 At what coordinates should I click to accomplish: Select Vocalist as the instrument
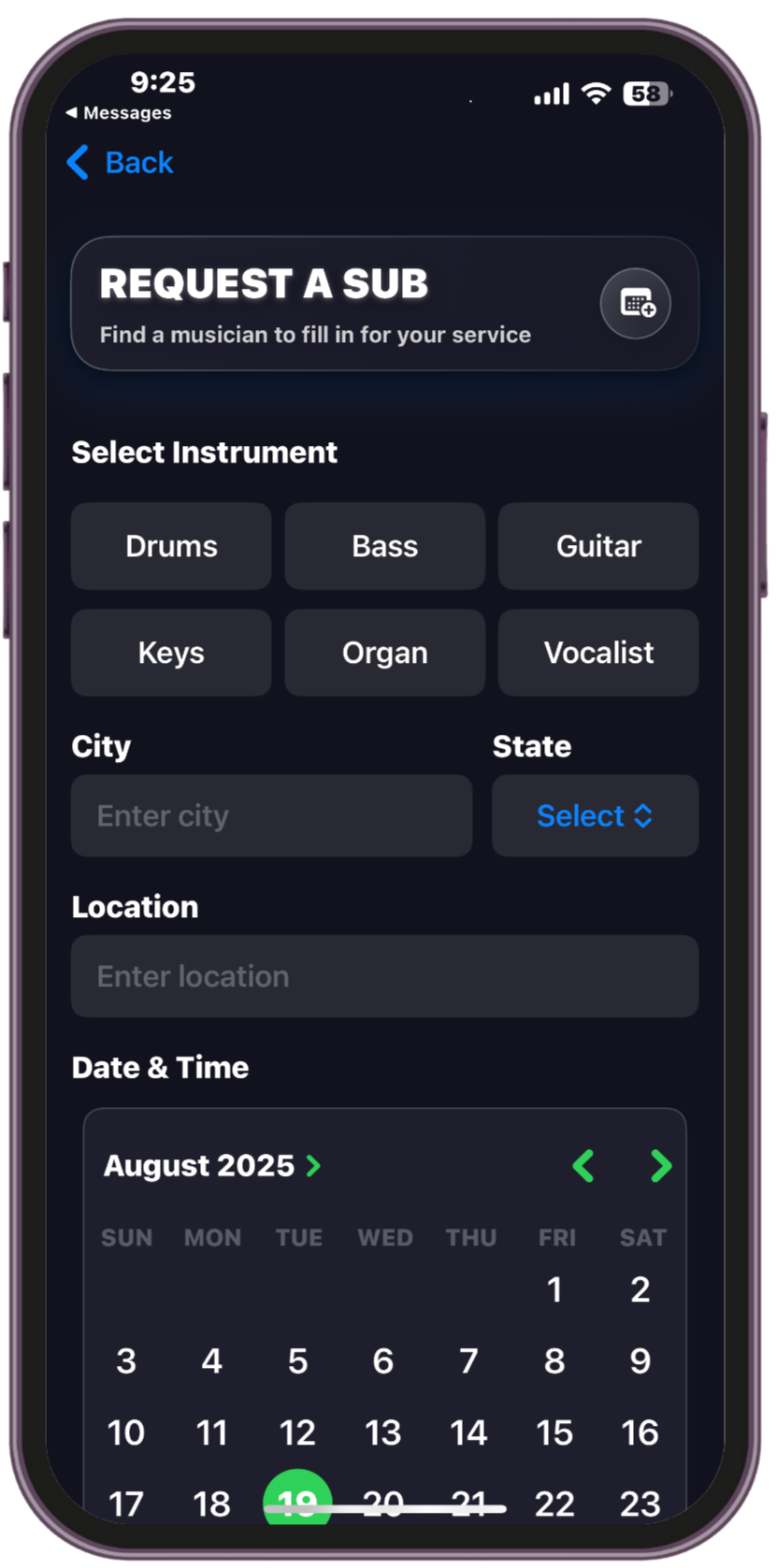tap(598, 653)
